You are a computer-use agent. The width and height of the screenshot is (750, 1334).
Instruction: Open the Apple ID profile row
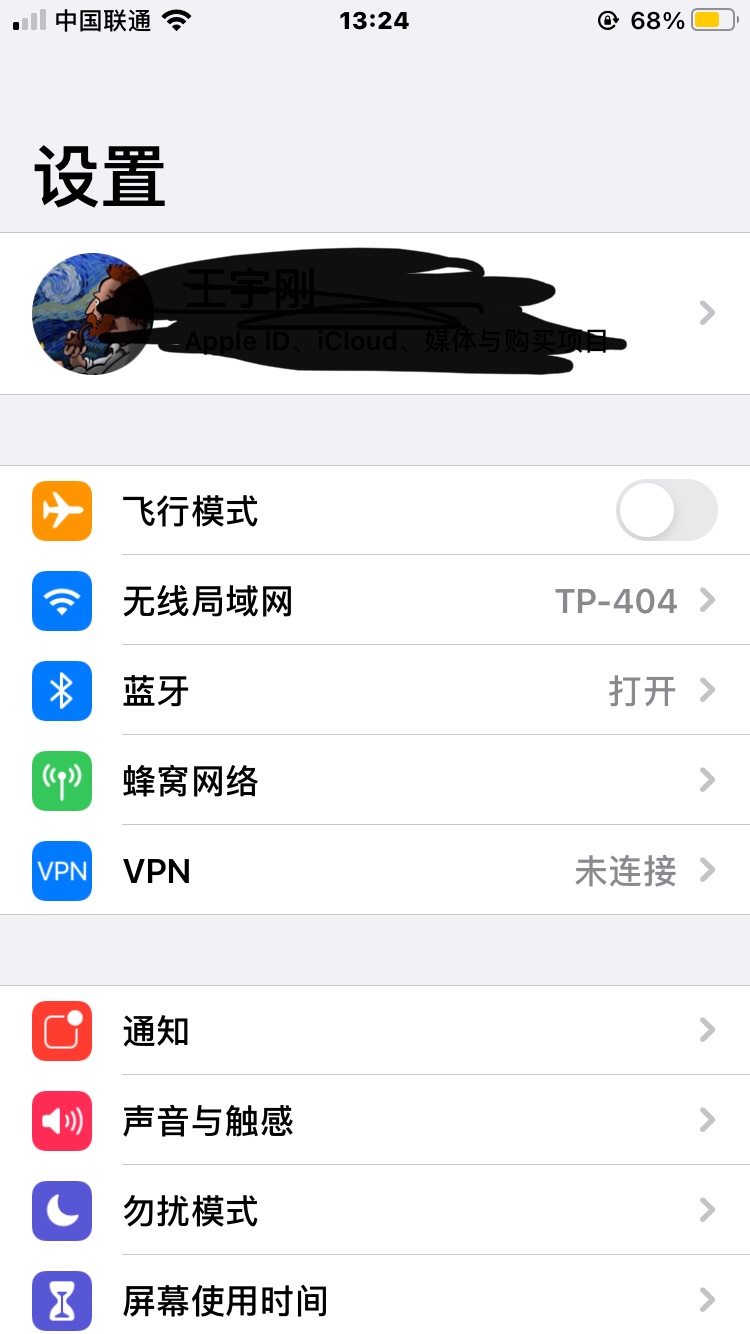[375, 314]
